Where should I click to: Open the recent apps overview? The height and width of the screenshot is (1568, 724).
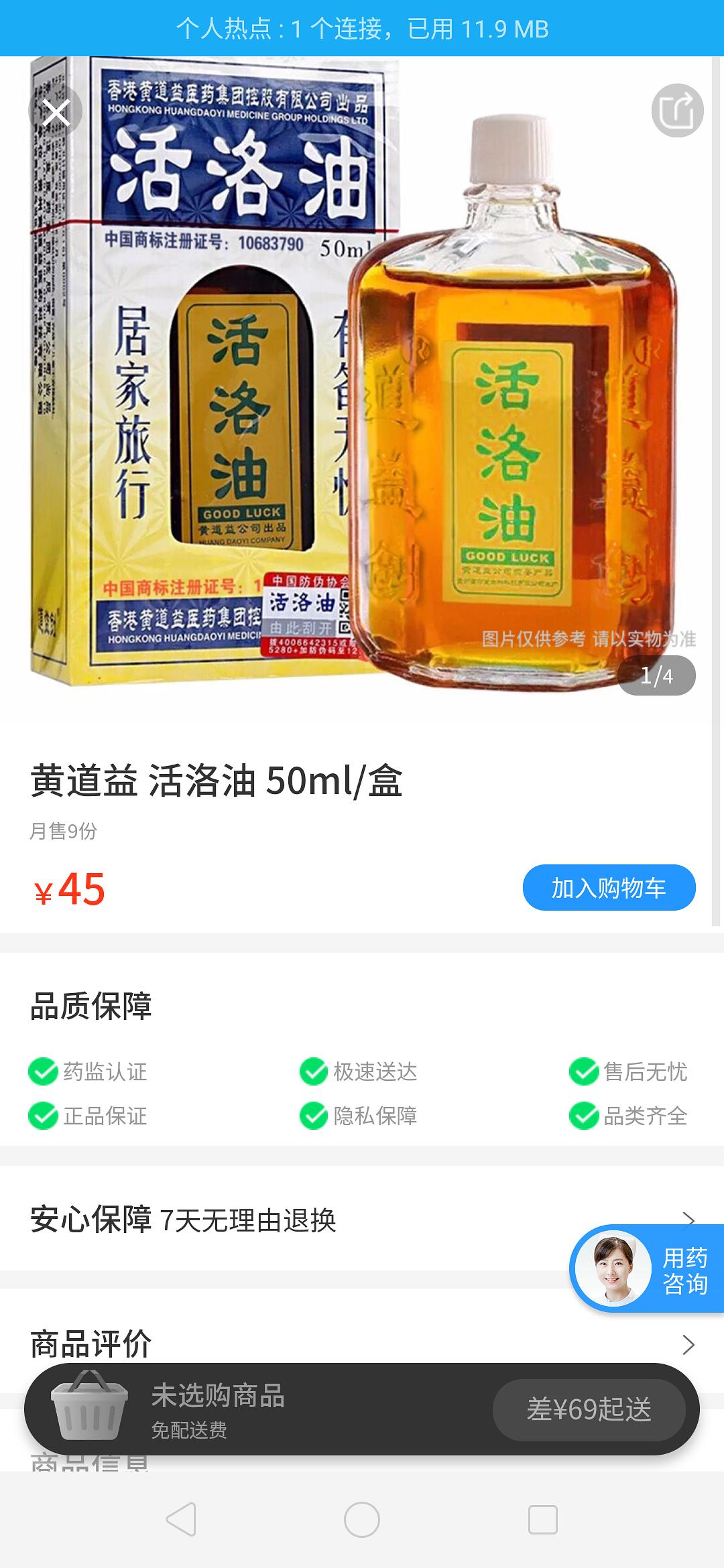543,1519
